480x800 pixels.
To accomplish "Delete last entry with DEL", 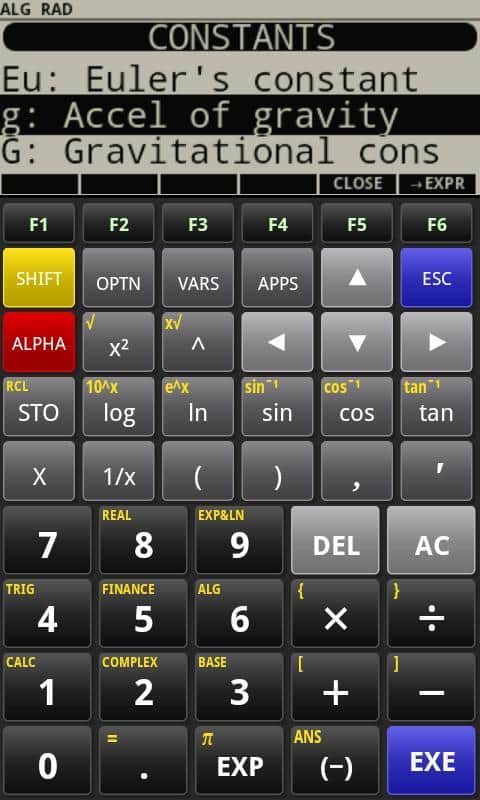I will [336, 540].
